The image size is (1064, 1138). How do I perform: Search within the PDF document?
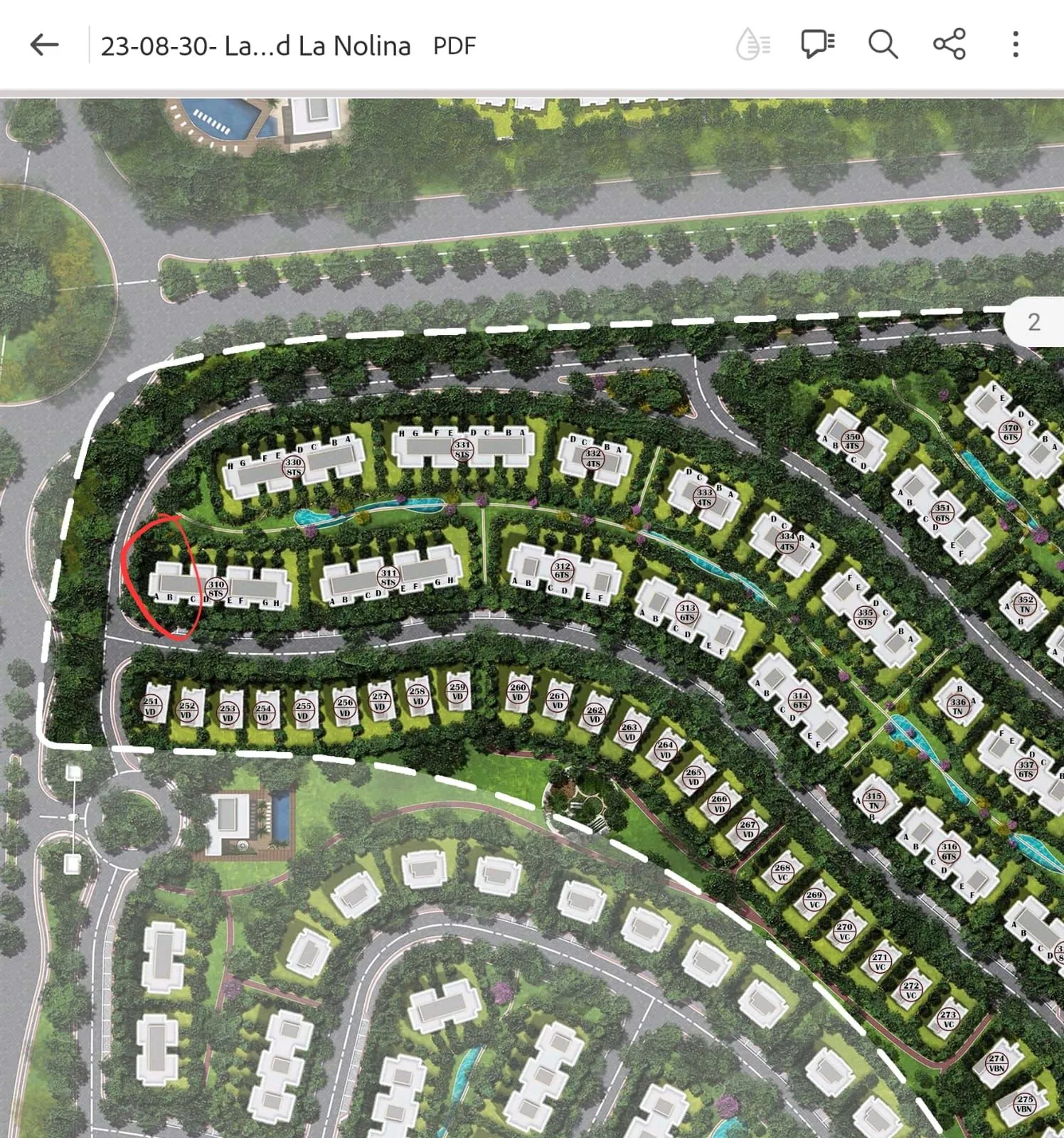tap(882, 45)
